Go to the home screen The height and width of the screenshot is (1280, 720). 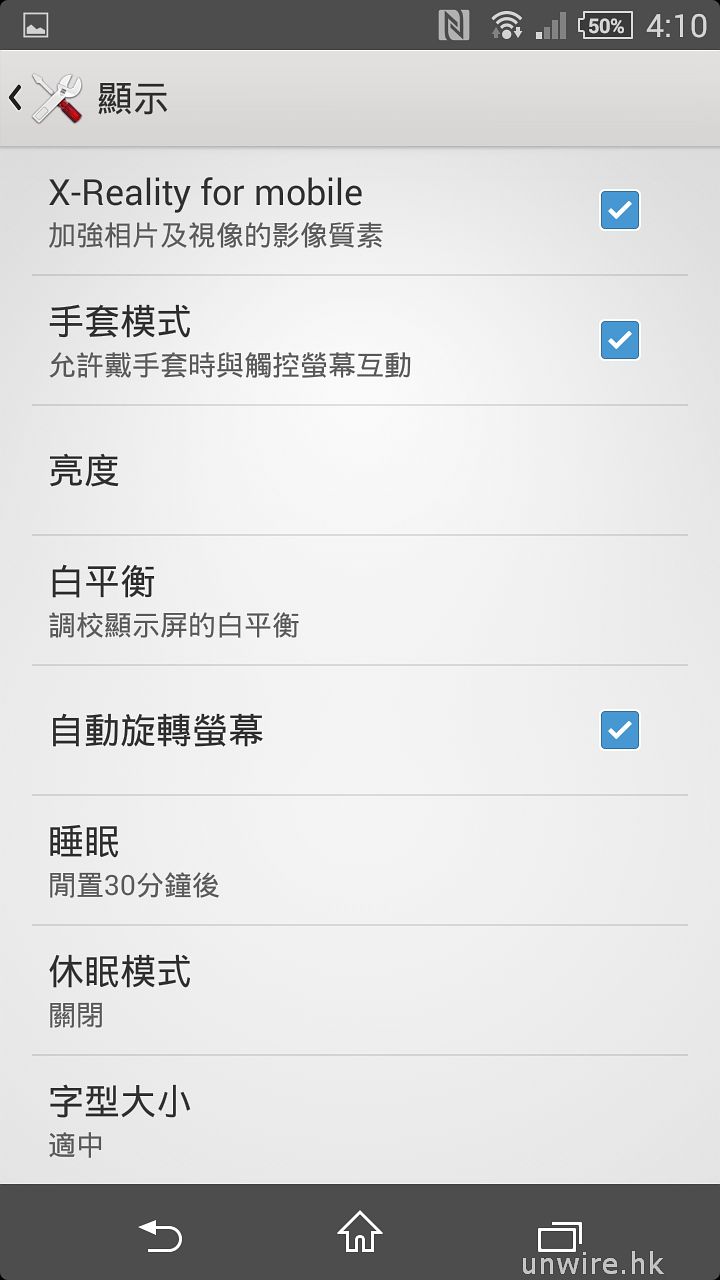point(360,1234)
